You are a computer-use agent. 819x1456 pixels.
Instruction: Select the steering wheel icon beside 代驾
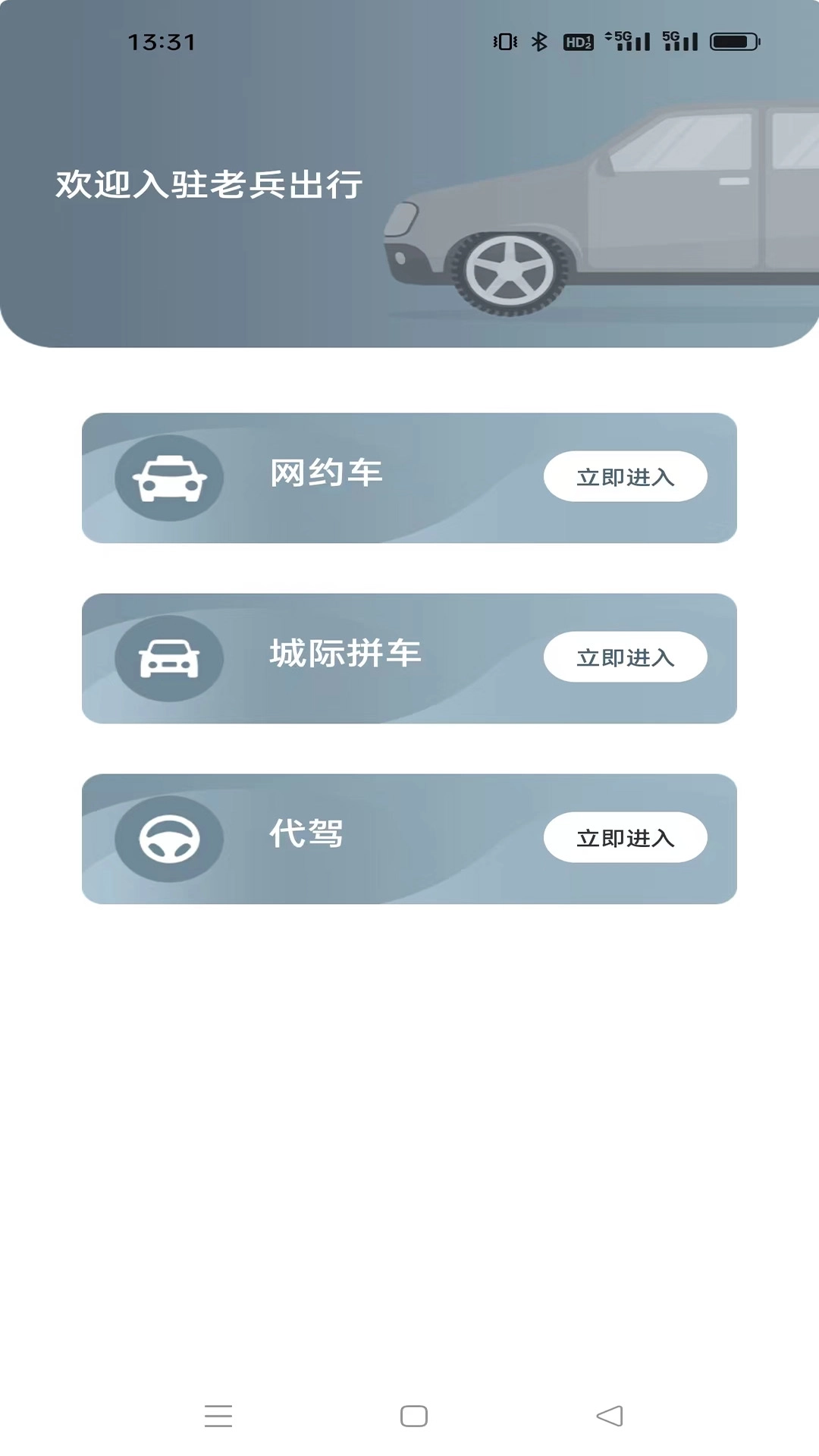coord(169,839)
